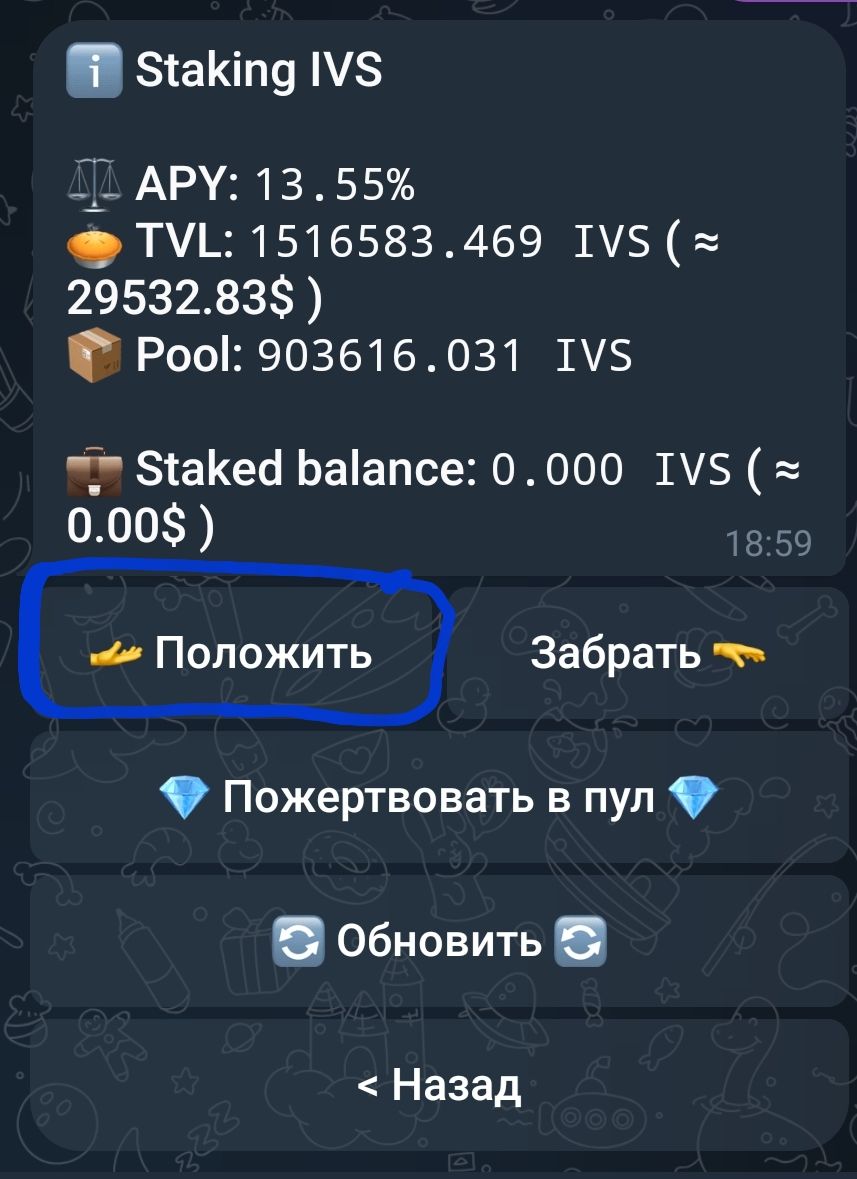Refresh data with Обновить button
This screenshot has height=1179, width=857.
point(439,941)
